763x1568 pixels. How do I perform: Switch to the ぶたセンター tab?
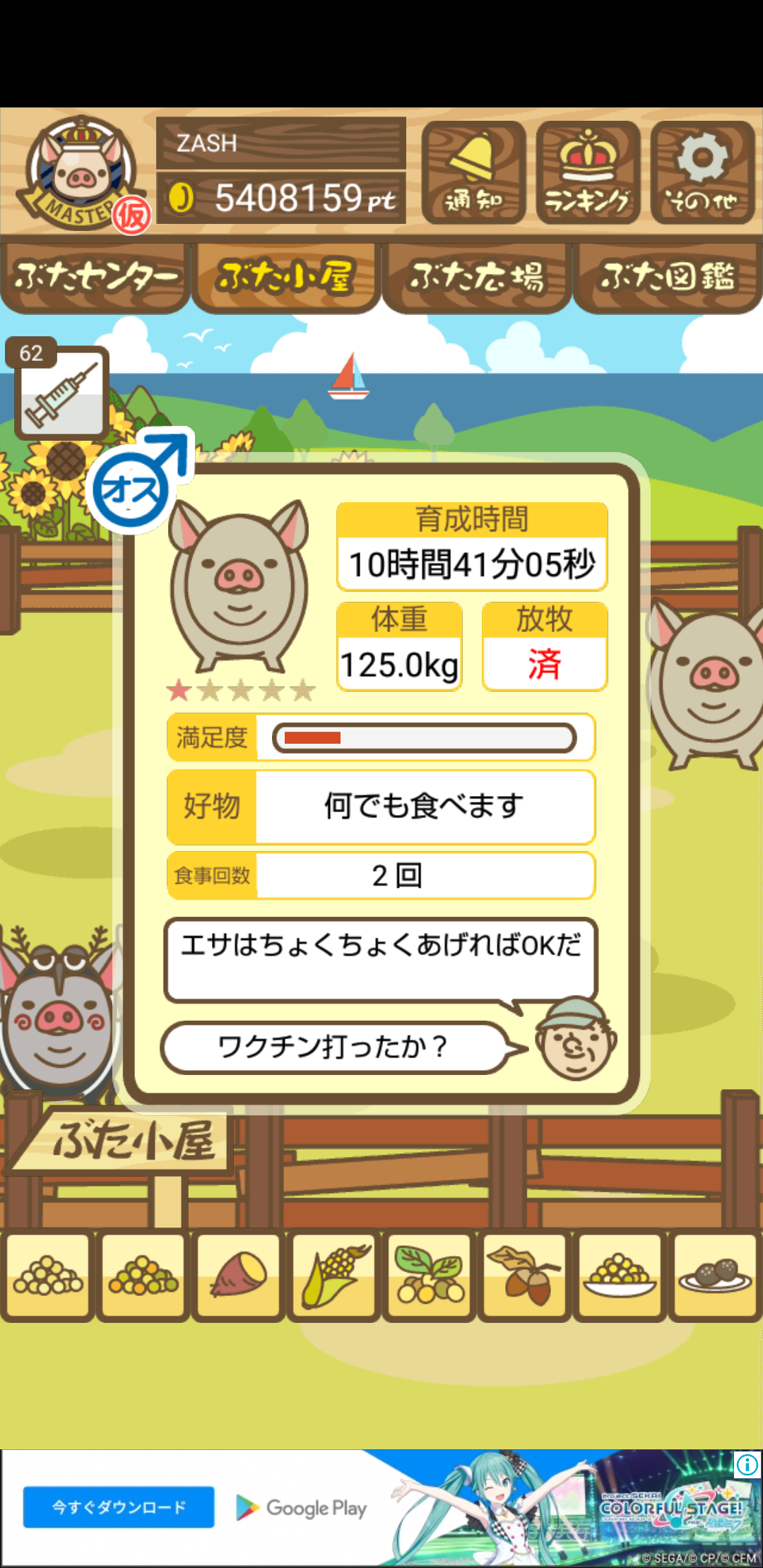point(95,277)
